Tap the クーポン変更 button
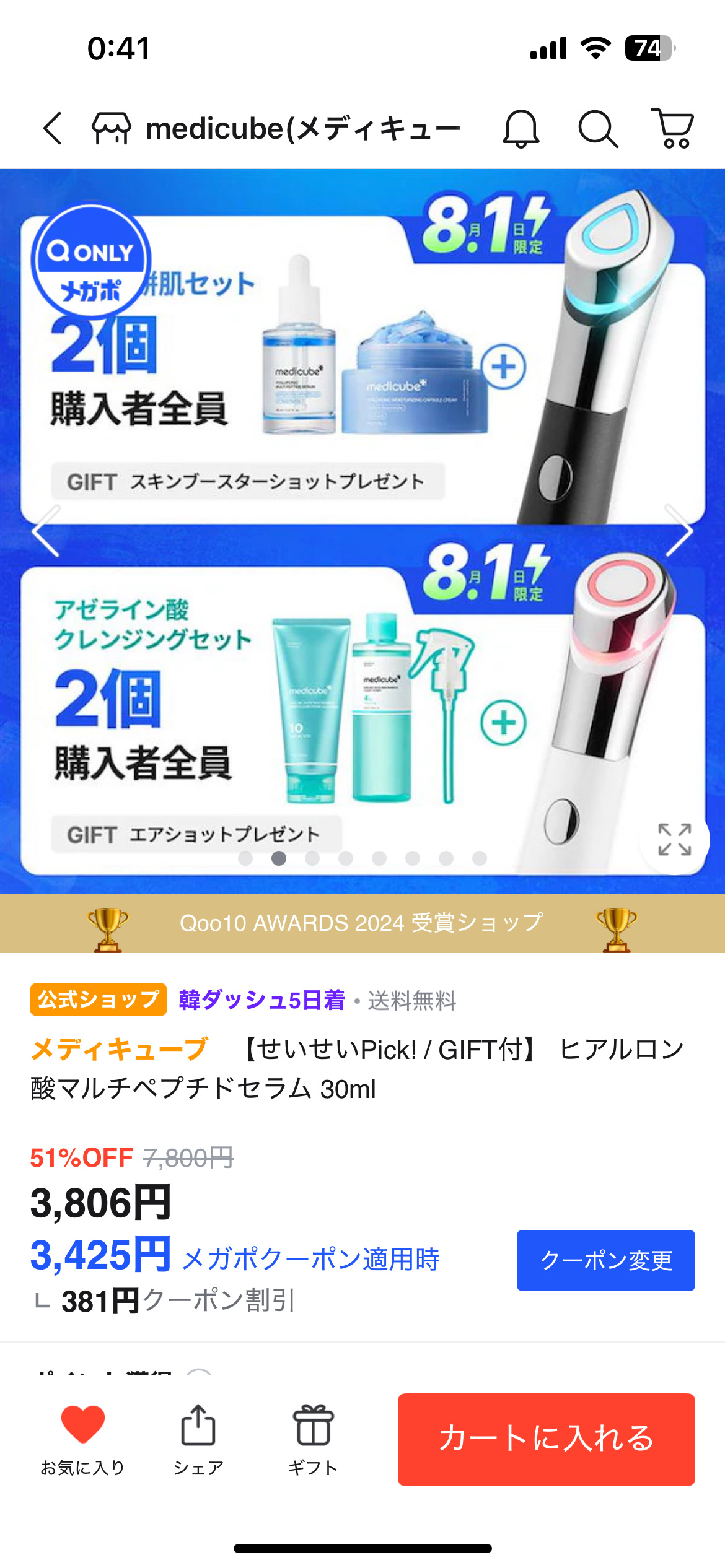This screenshot has height=1568, width=725. point(605,1260)
